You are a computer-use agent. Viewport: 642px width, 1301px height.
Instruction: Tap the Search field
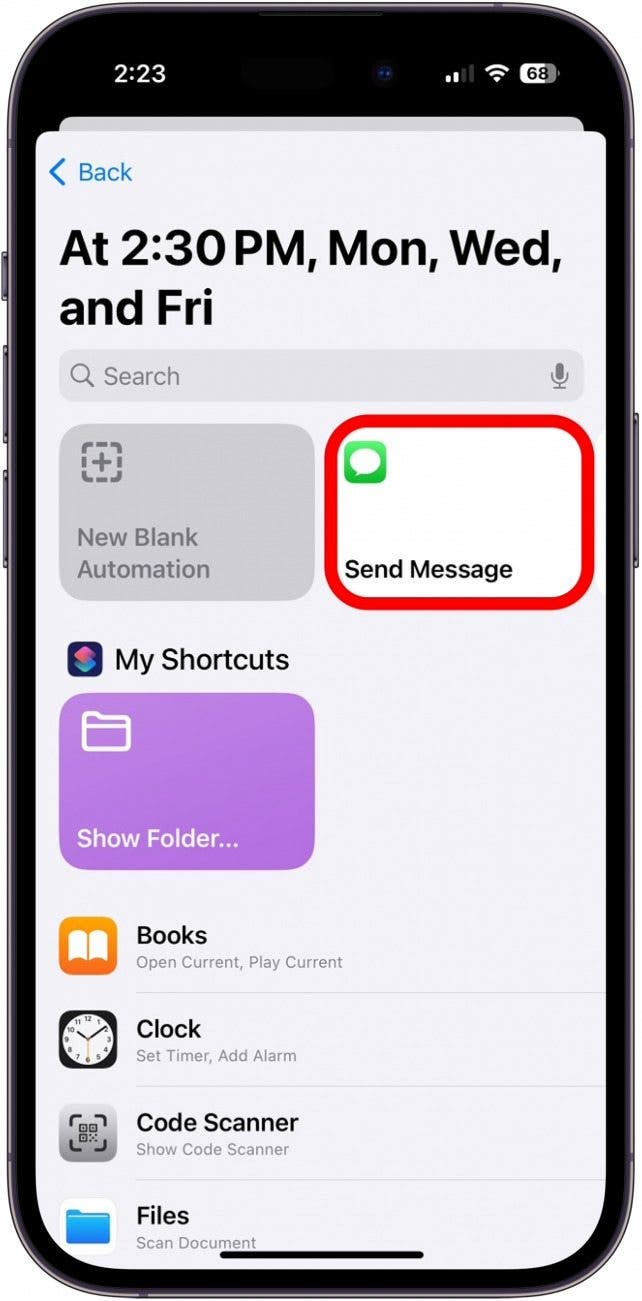point(300,376)
